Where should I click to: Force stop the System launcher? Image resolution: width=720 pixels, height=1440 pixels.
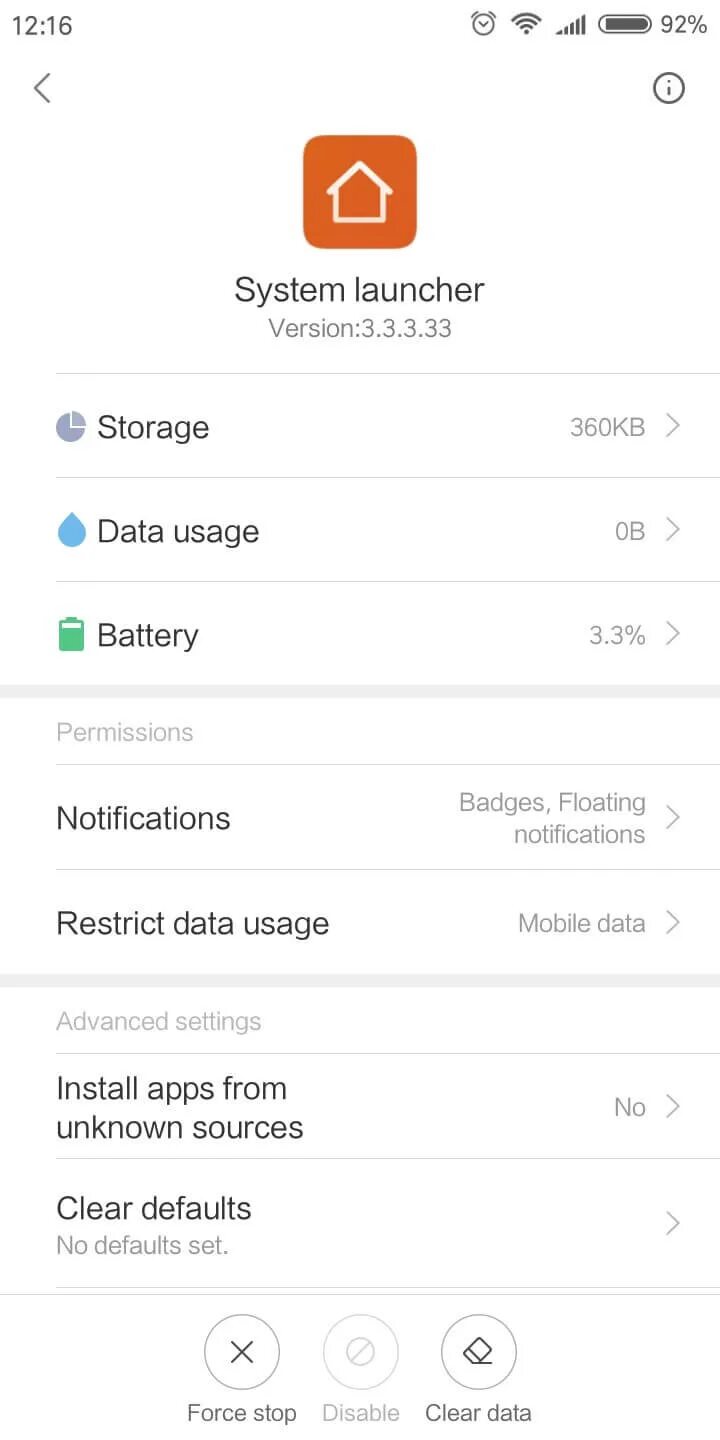click(x=242, y=1353)
